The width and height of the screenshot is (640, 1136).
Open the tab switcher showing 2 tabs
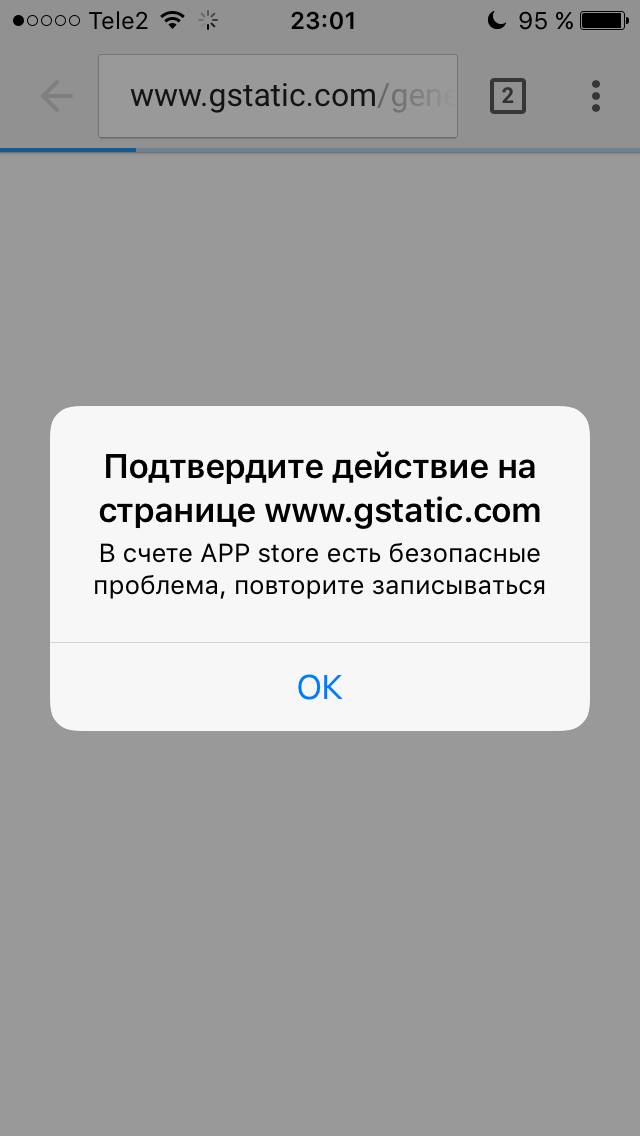(507, 96)
